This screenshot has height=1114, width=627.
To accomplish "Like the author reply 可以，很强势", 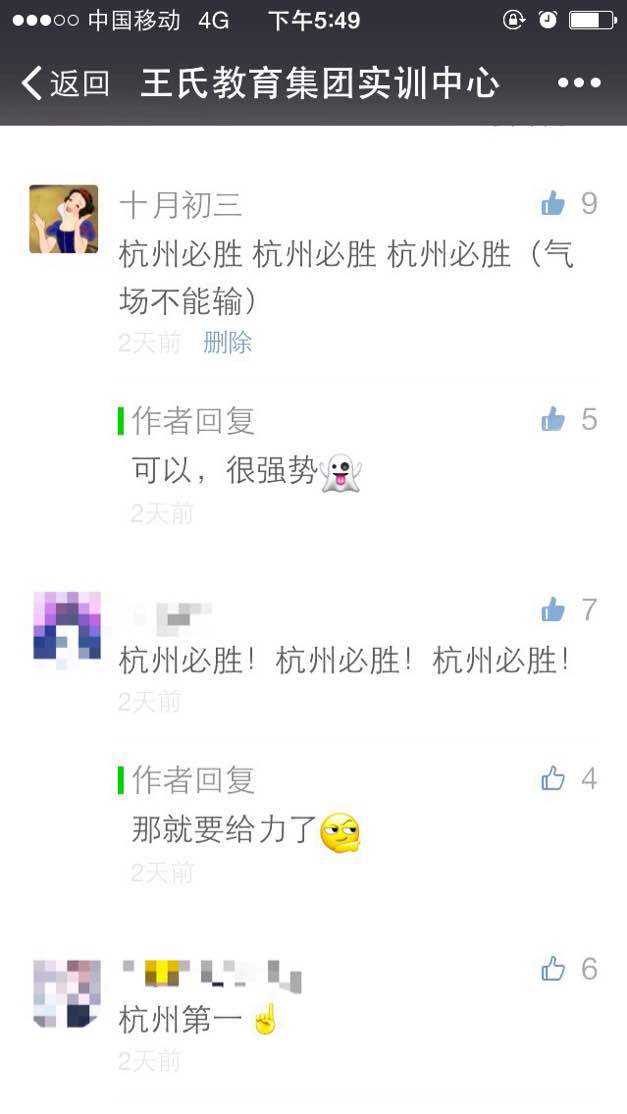I will pyautogui.click(x=554, y=420).
